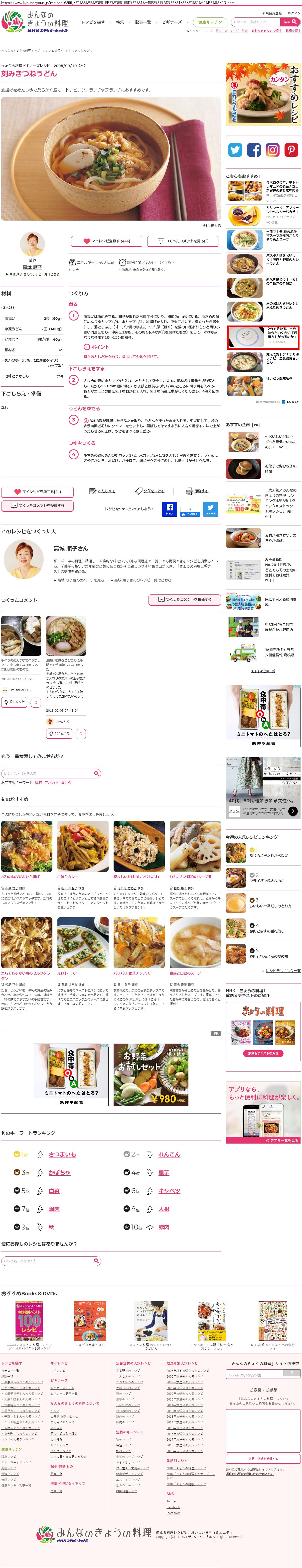Open the Facebook icon in the sidebar
The image size is (302, 1568).
(x=254, y=150)
